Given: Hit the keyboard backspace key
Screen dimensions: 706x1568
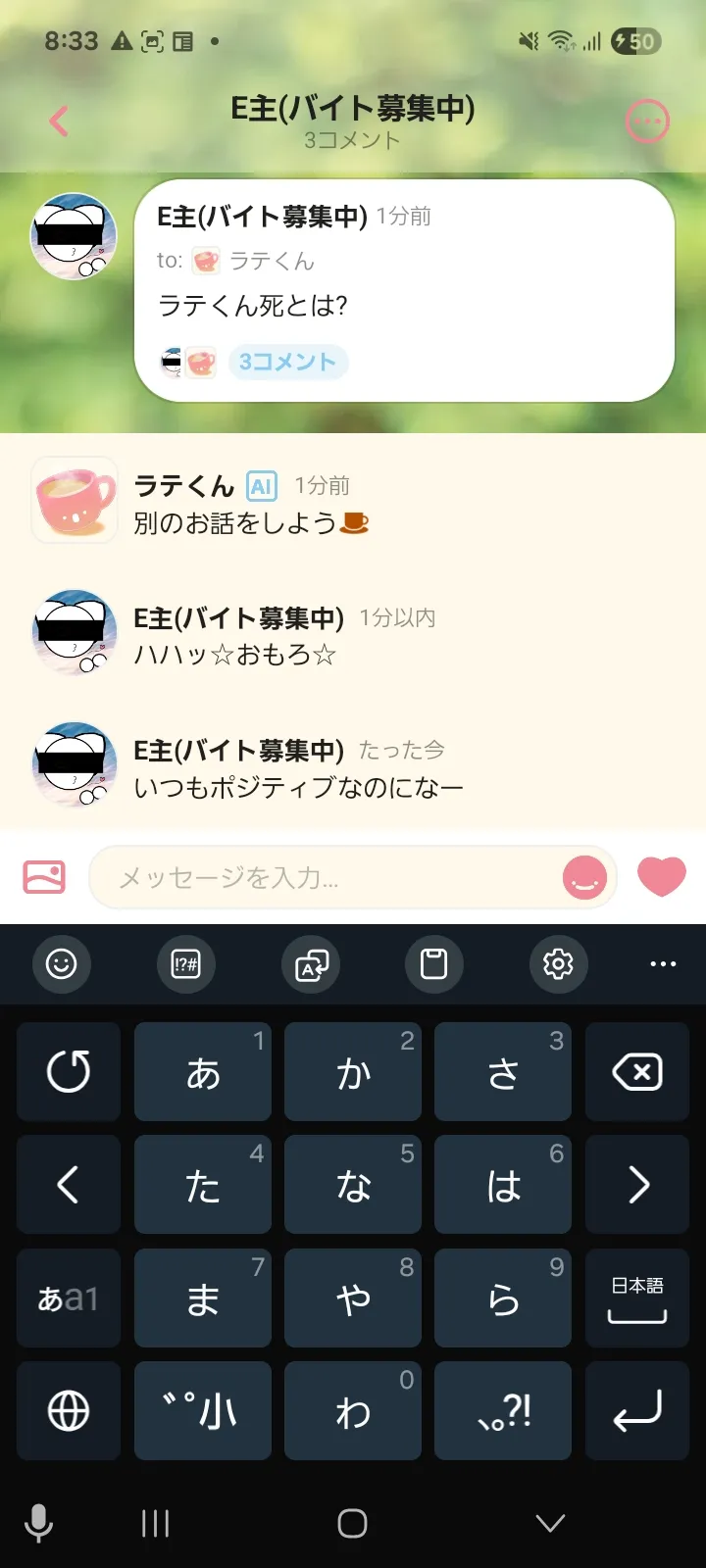Looking at the screenshot, I should [637, 1072].
